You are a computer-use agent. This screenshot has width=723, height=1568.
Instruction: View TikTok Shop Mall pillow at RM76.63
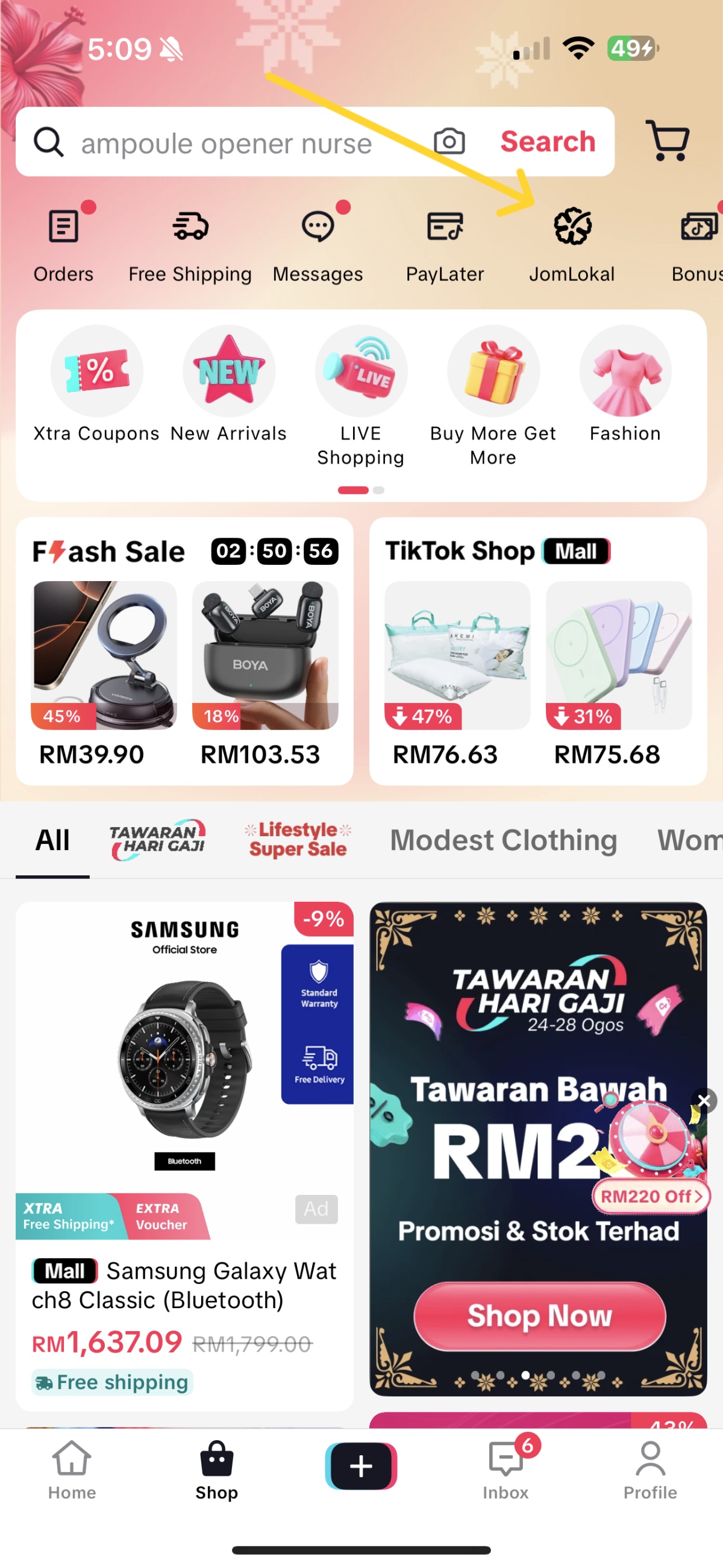point(457,673)
